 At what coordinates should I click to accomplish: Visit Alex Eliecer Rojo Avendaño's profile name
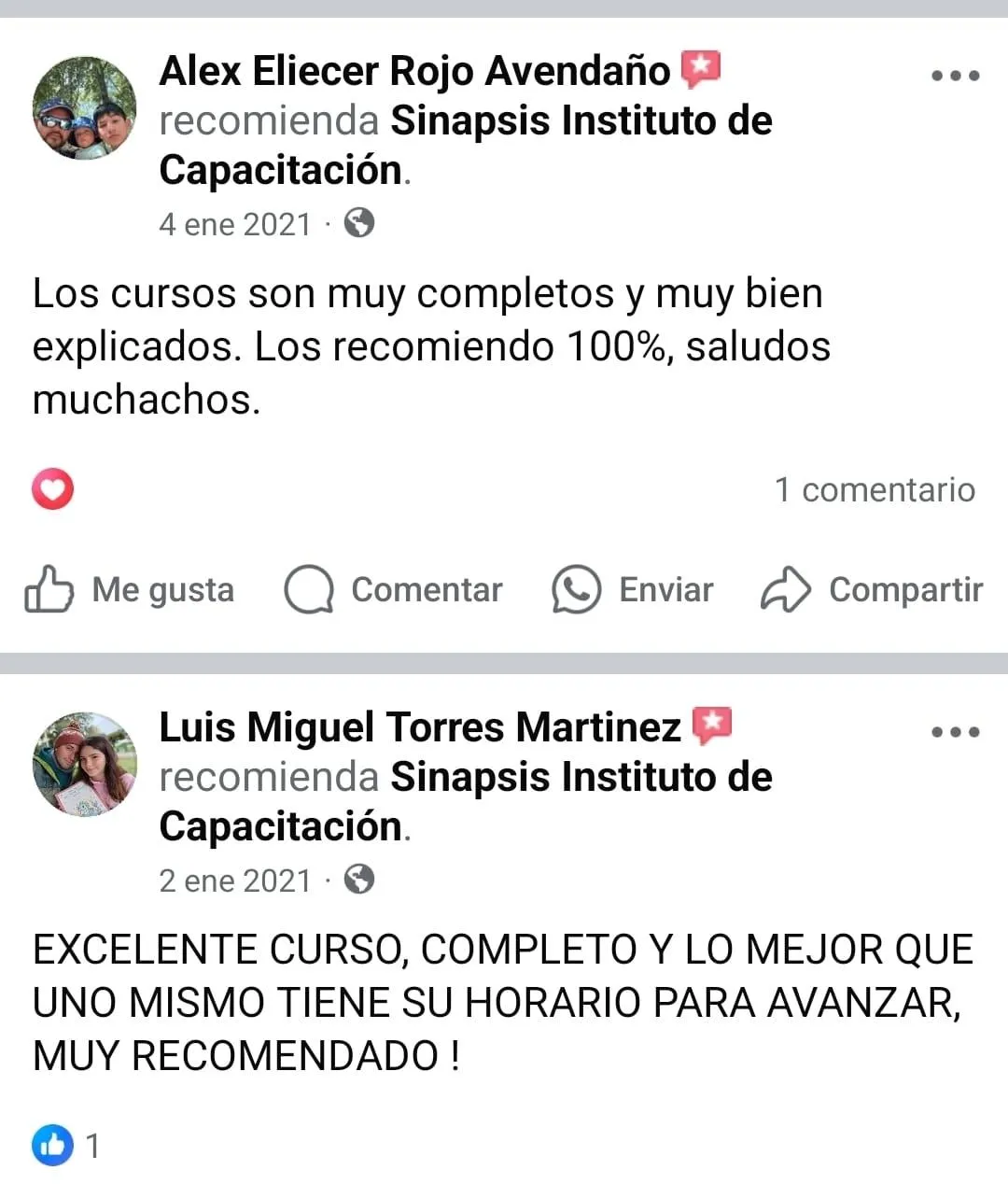(x=414, y=71)
